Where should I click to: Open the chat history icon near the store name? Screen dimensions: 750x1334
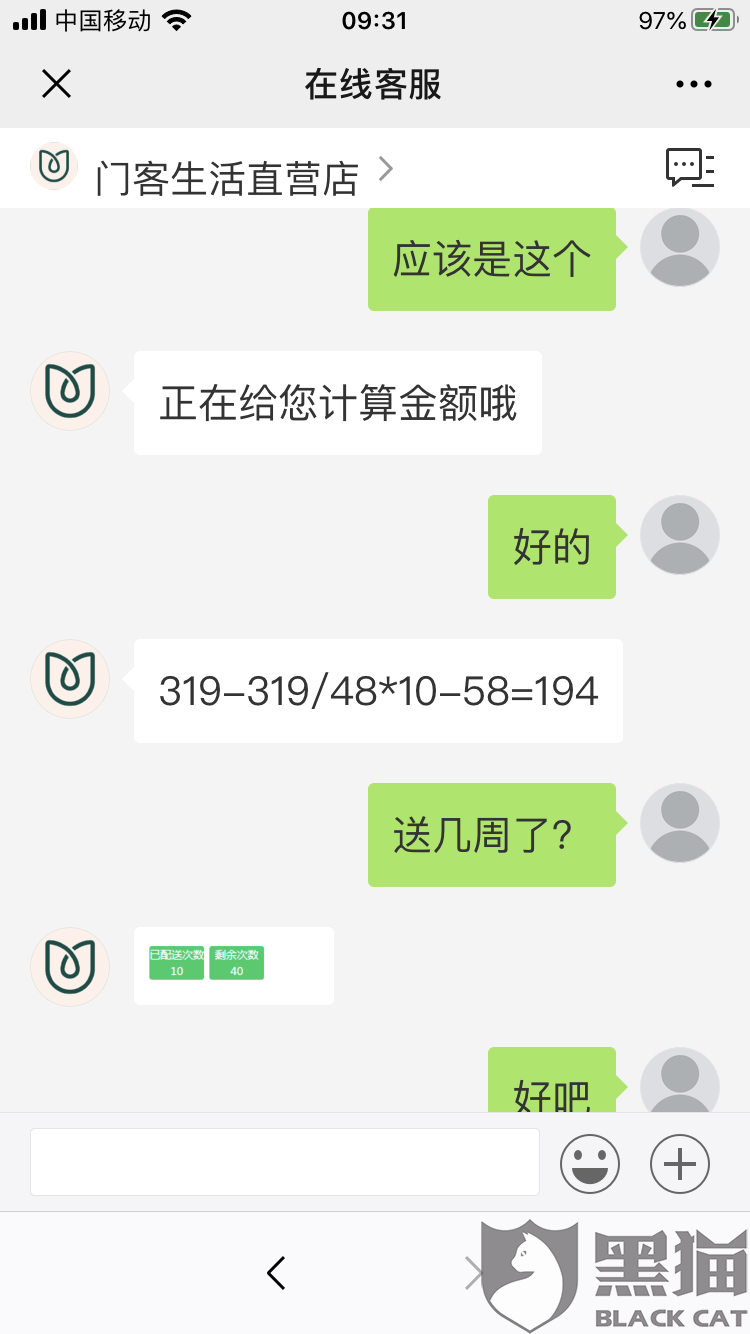(692, 168)
